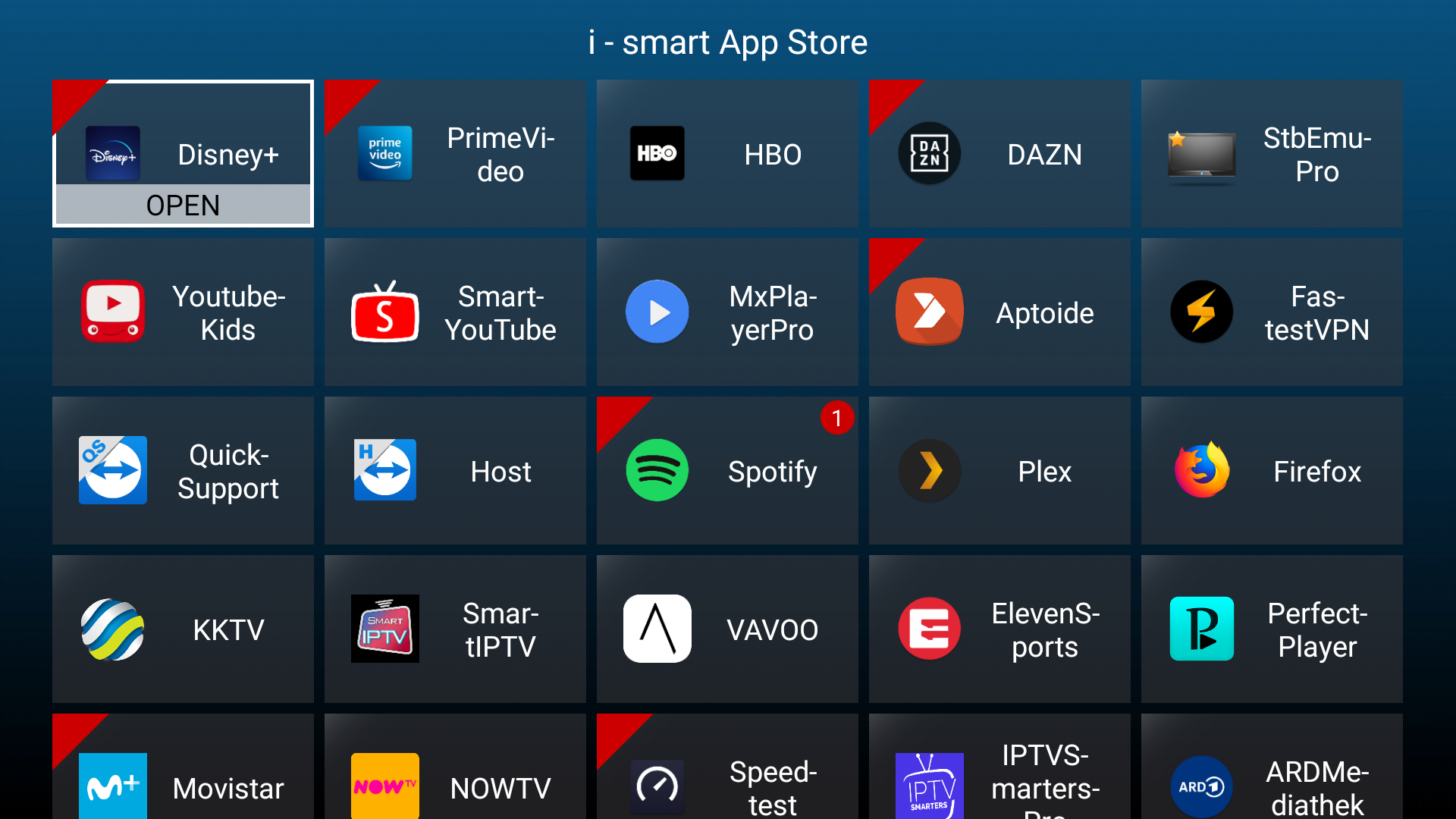Choose the KKTV app tile

183,629
